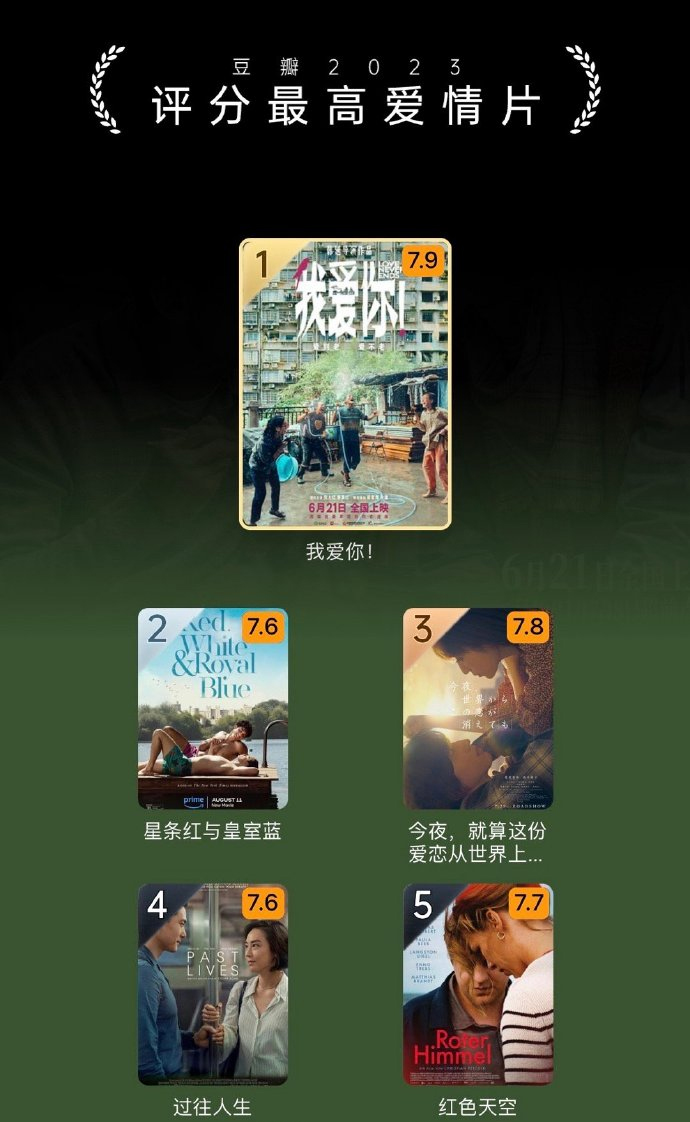Screen dimensions: 690x1122
Task: Open the third-ranked 今夜,就算这份爱恋 movie card
Action: click(x=478, y=709)
